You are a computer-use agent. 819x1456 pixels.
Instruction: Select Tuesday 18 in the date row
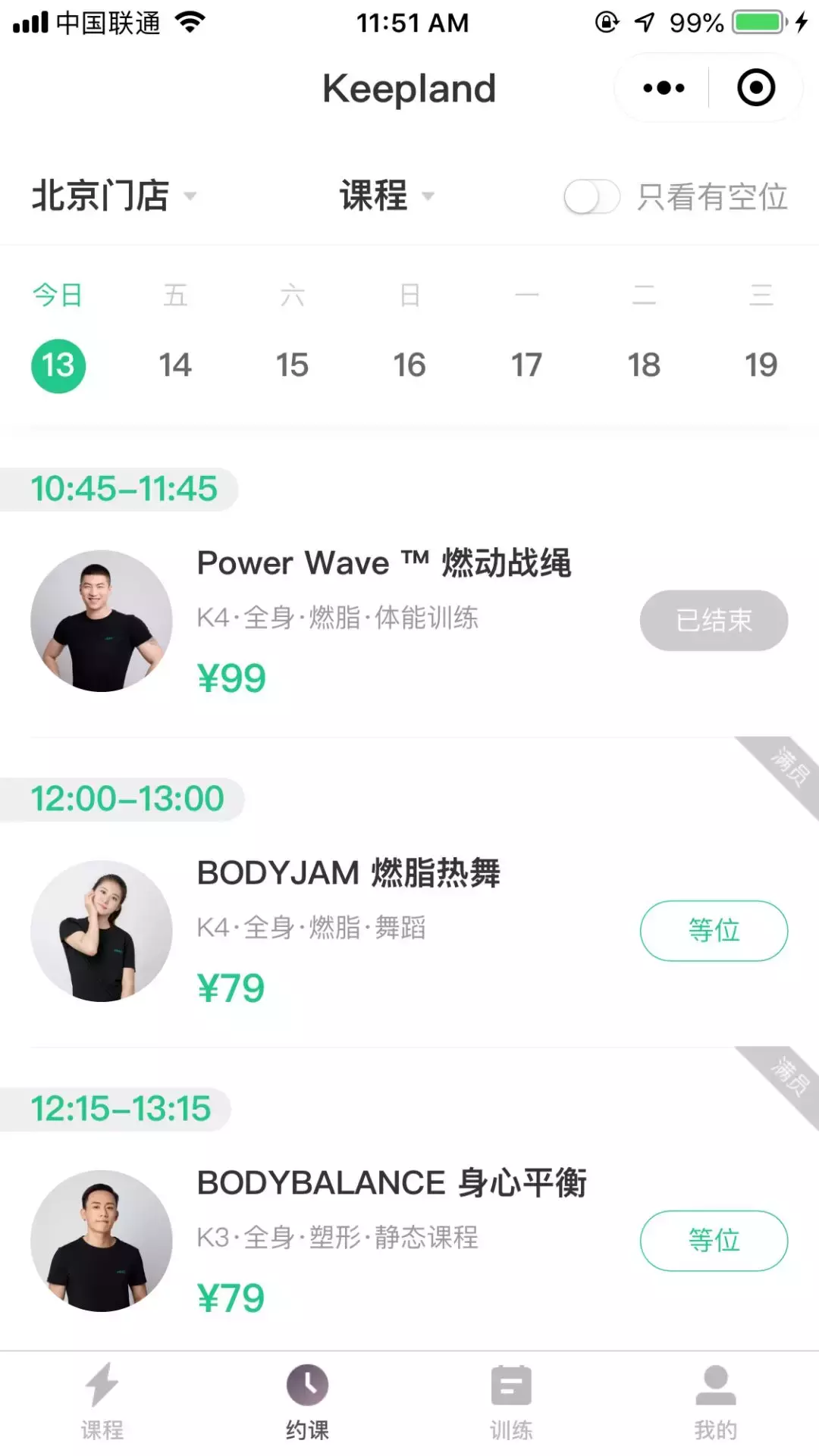pyautogui.click(x=645, y=364)
